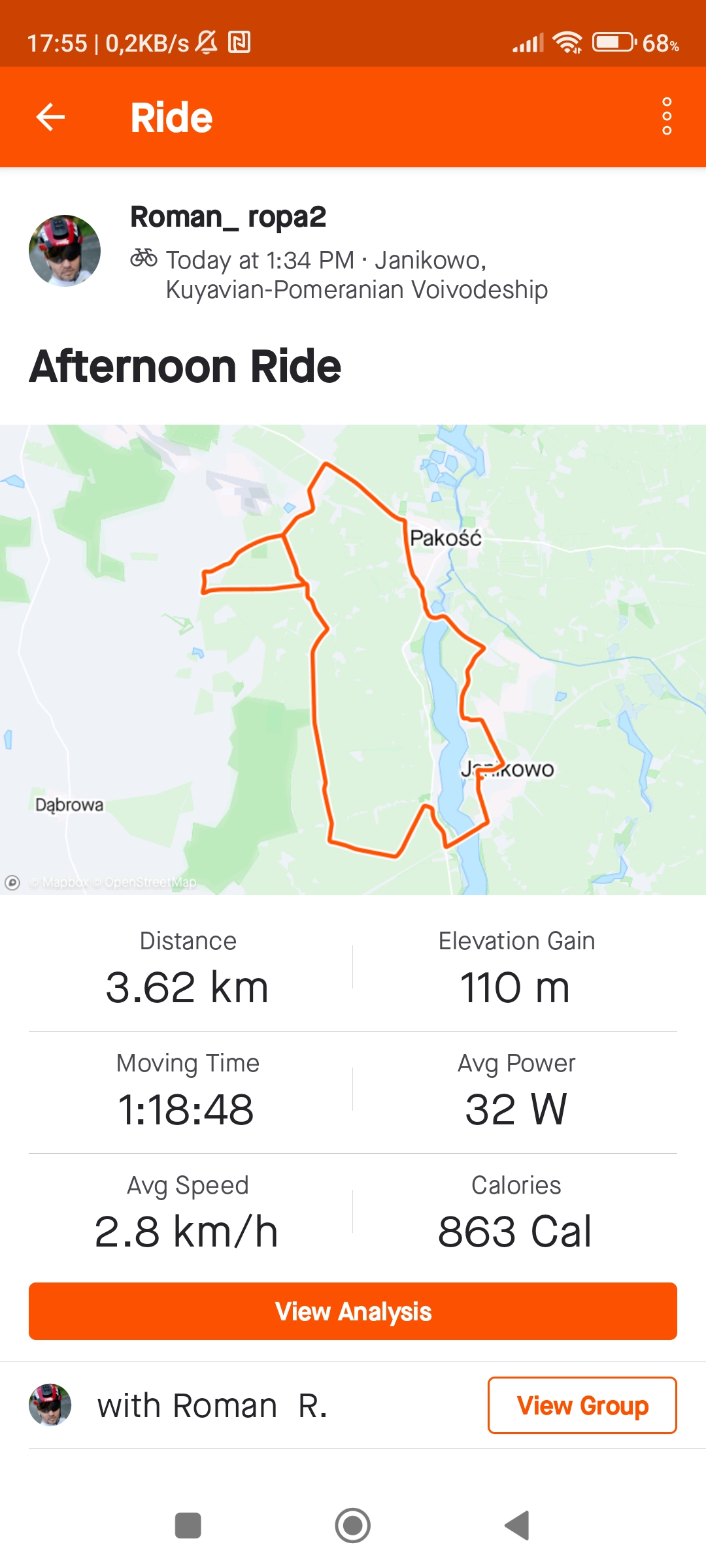
Task: Go to the system home screen
Action: coord(353,1526)
